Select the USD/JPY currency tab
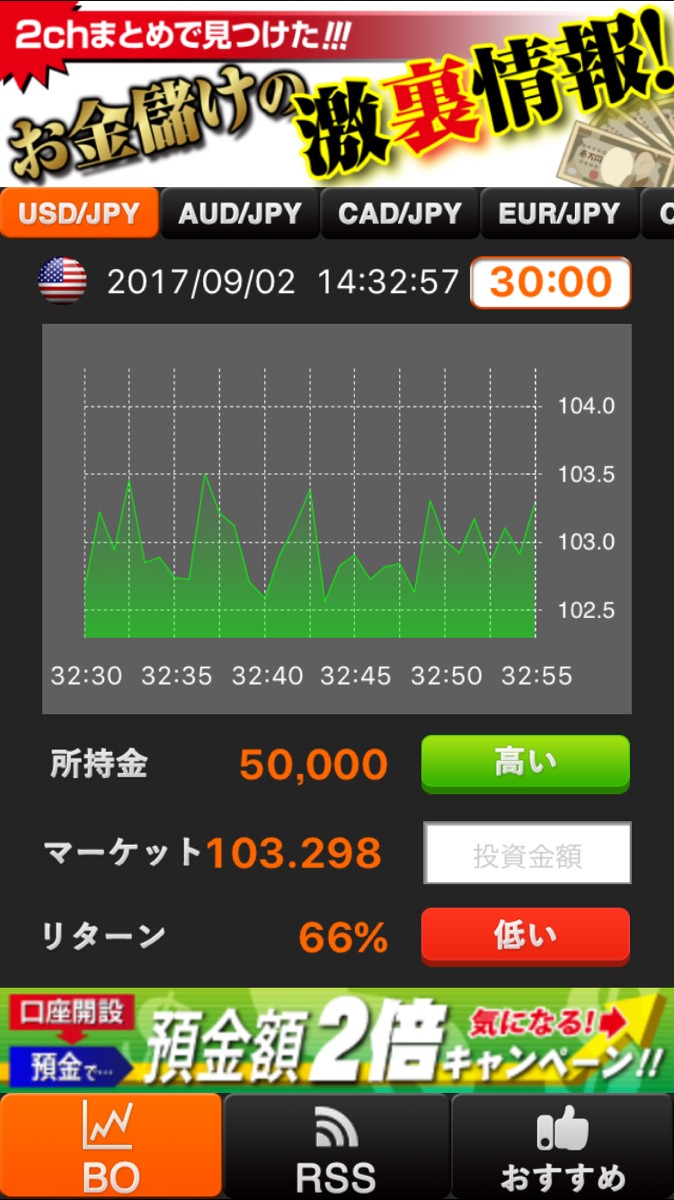 80,213
